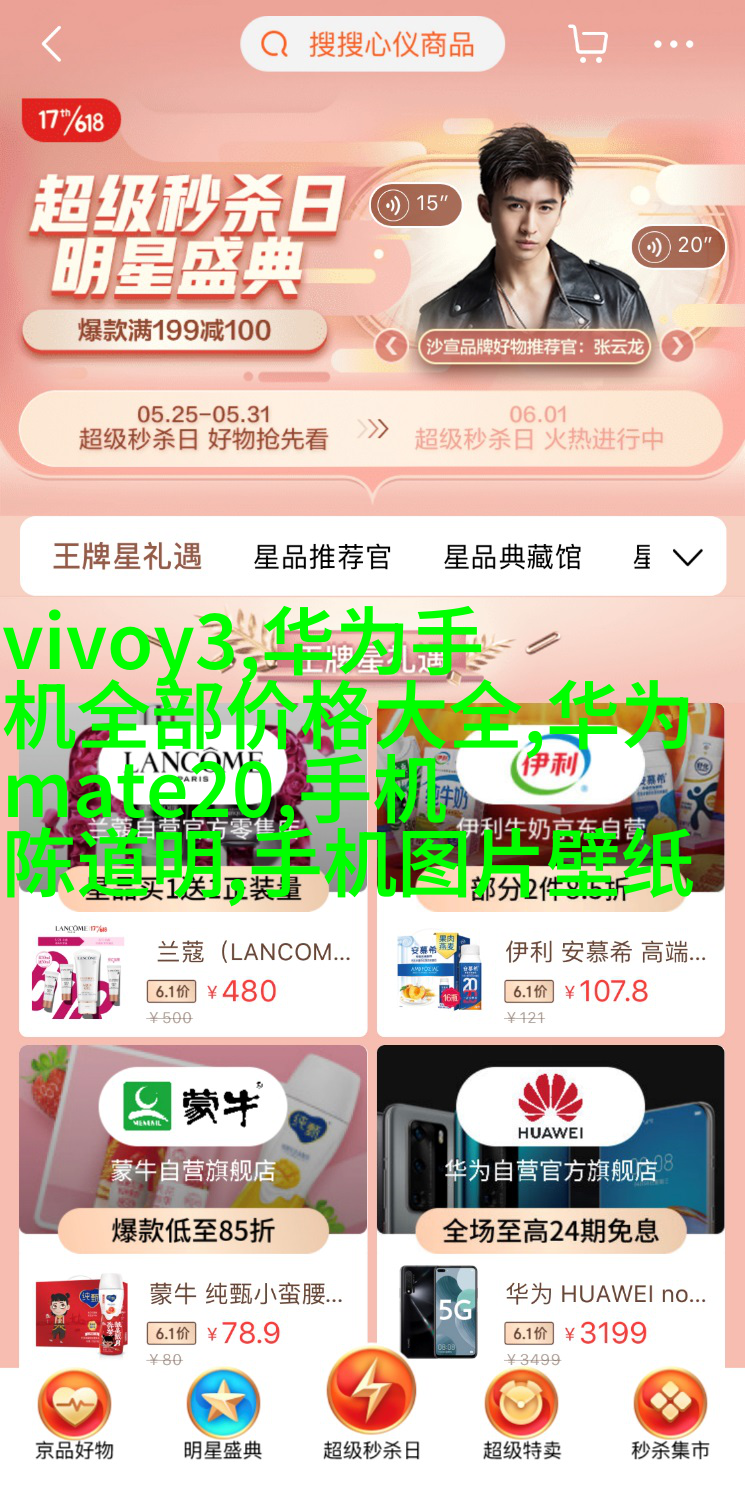Screen dimensions: 745x1487
Task: Go to the 明星盛典 tab
Action: pyautogui.click(x=222, y=1415)
